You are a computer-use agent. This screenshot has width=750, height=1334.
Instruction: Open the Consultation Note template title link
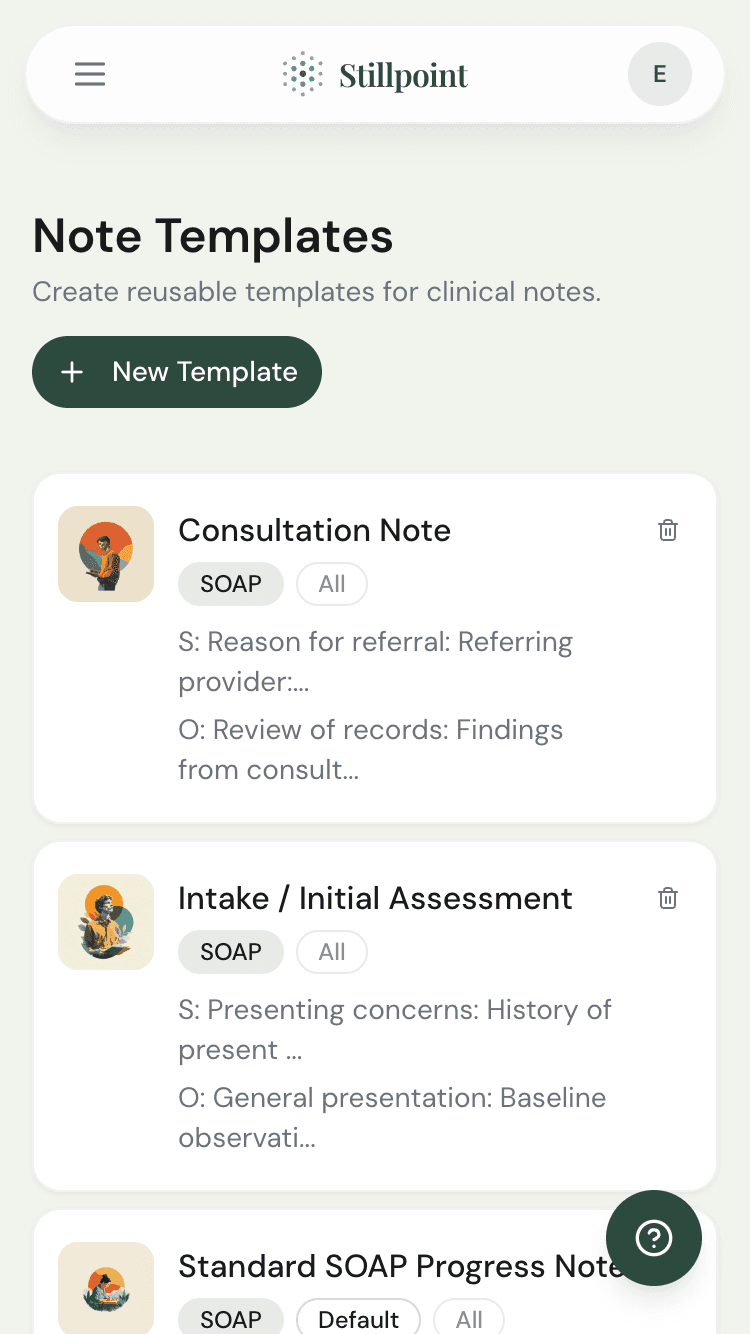[314, 530]
